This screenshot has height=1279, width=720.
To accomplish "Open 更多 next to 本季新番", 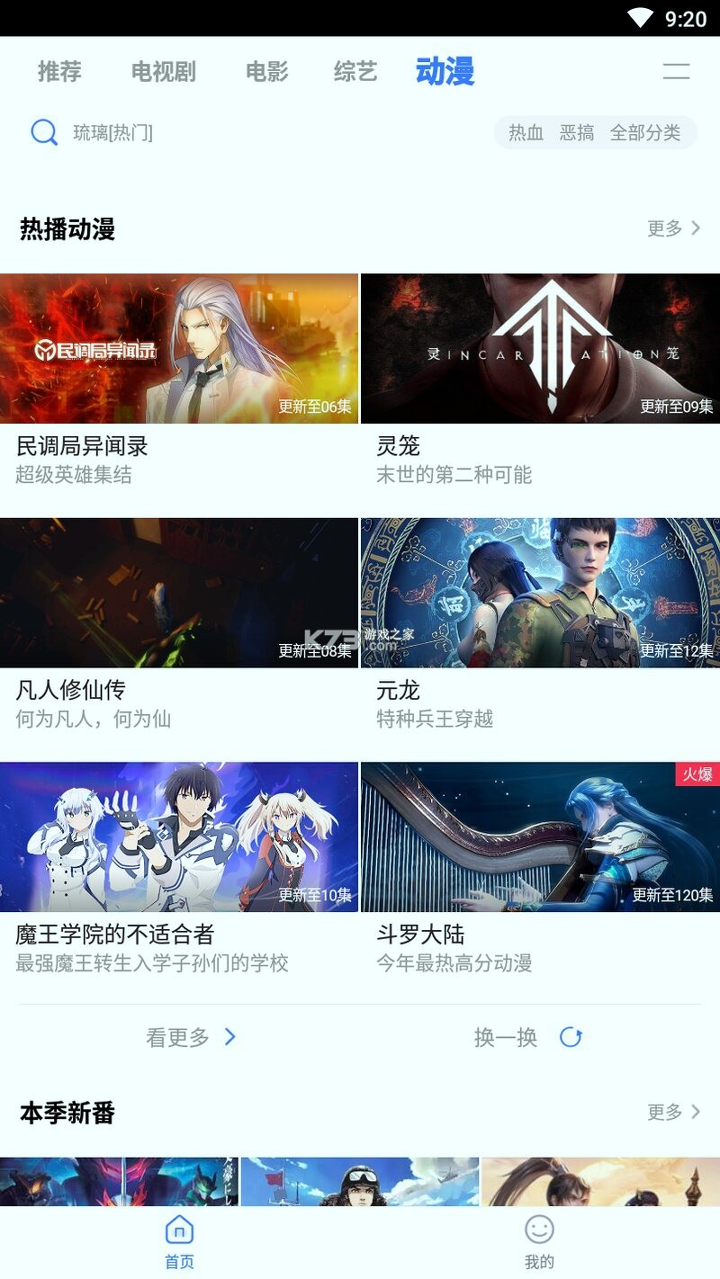I will [x=673, y=1112].
